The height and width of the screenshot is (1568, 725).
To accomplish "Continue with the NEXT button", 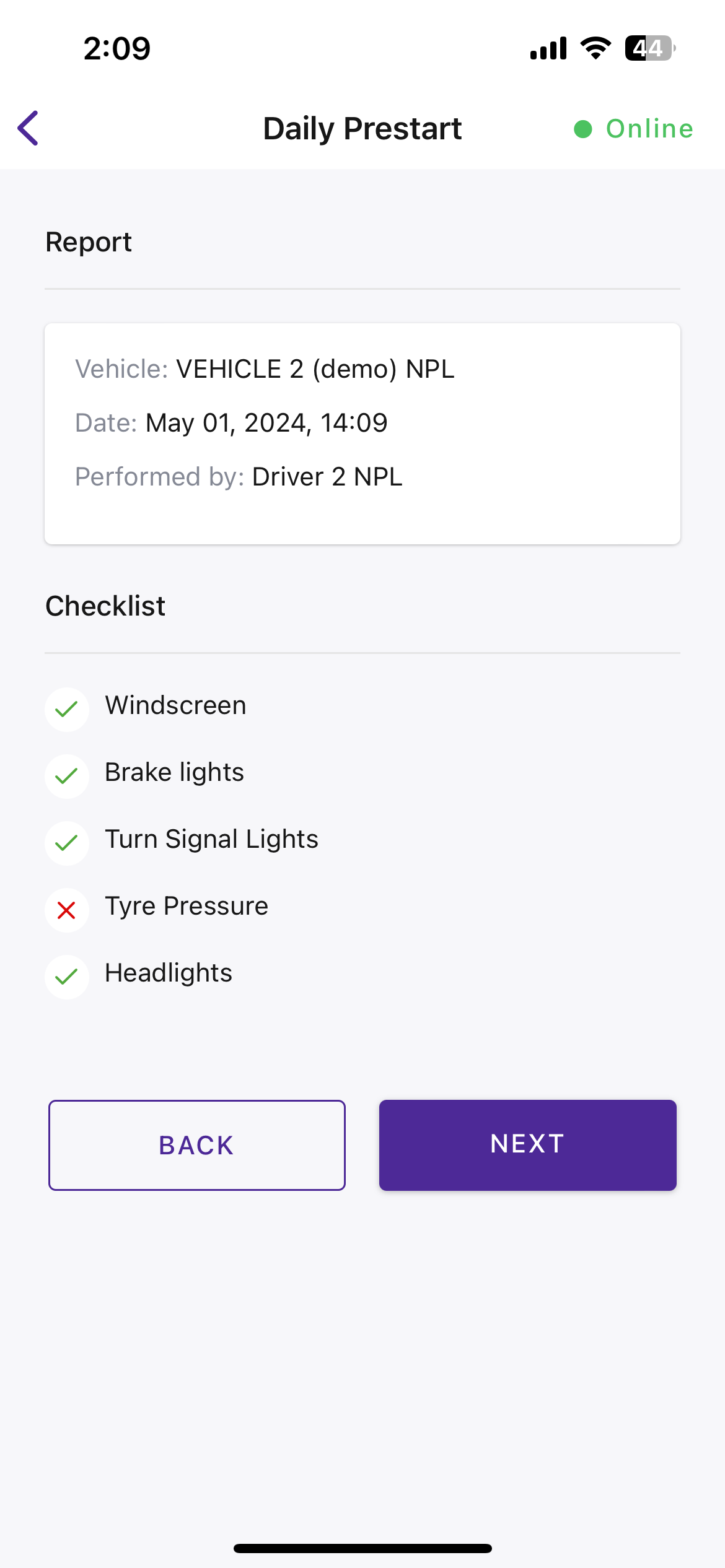I will [x=528, y=1145].
